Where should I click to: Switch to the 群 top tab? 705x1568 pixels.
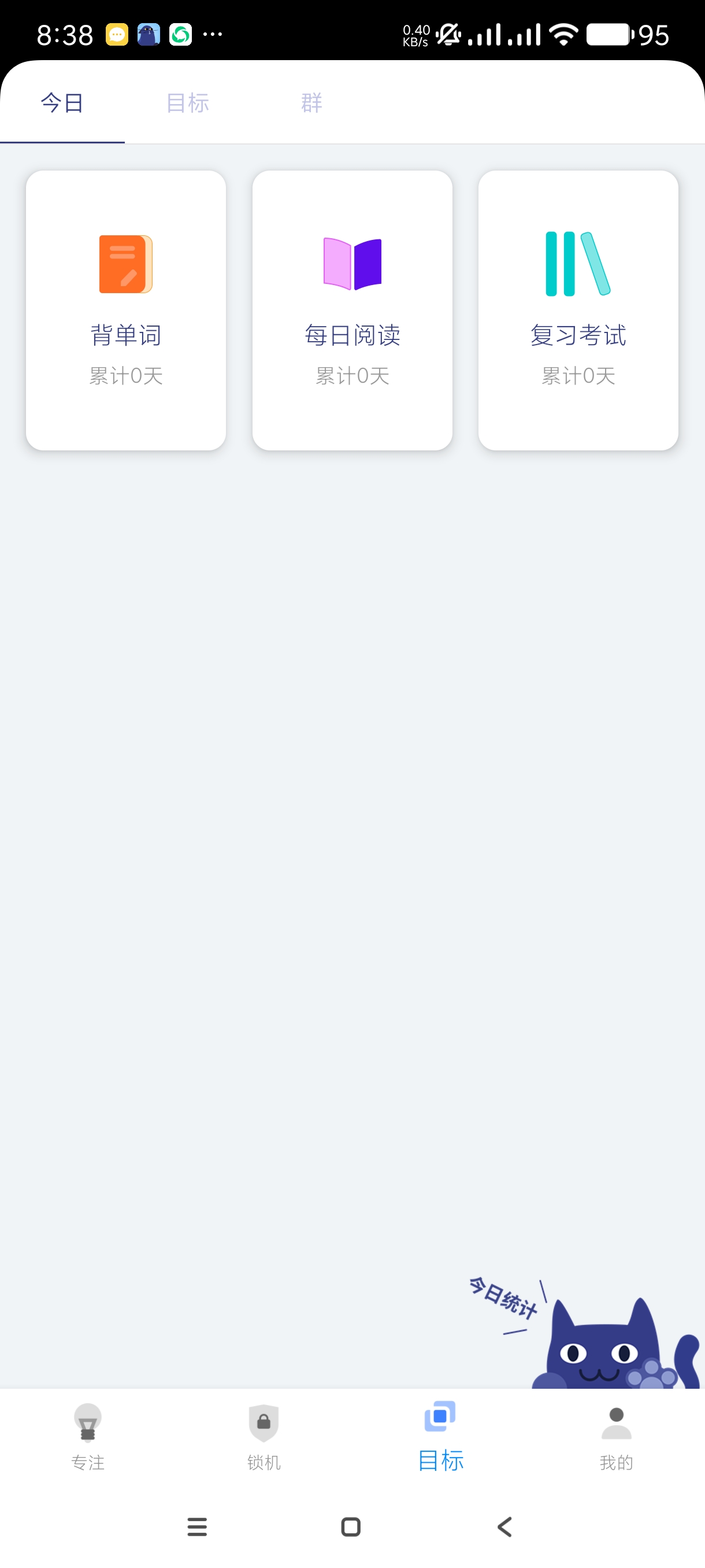tap(311, 103)
